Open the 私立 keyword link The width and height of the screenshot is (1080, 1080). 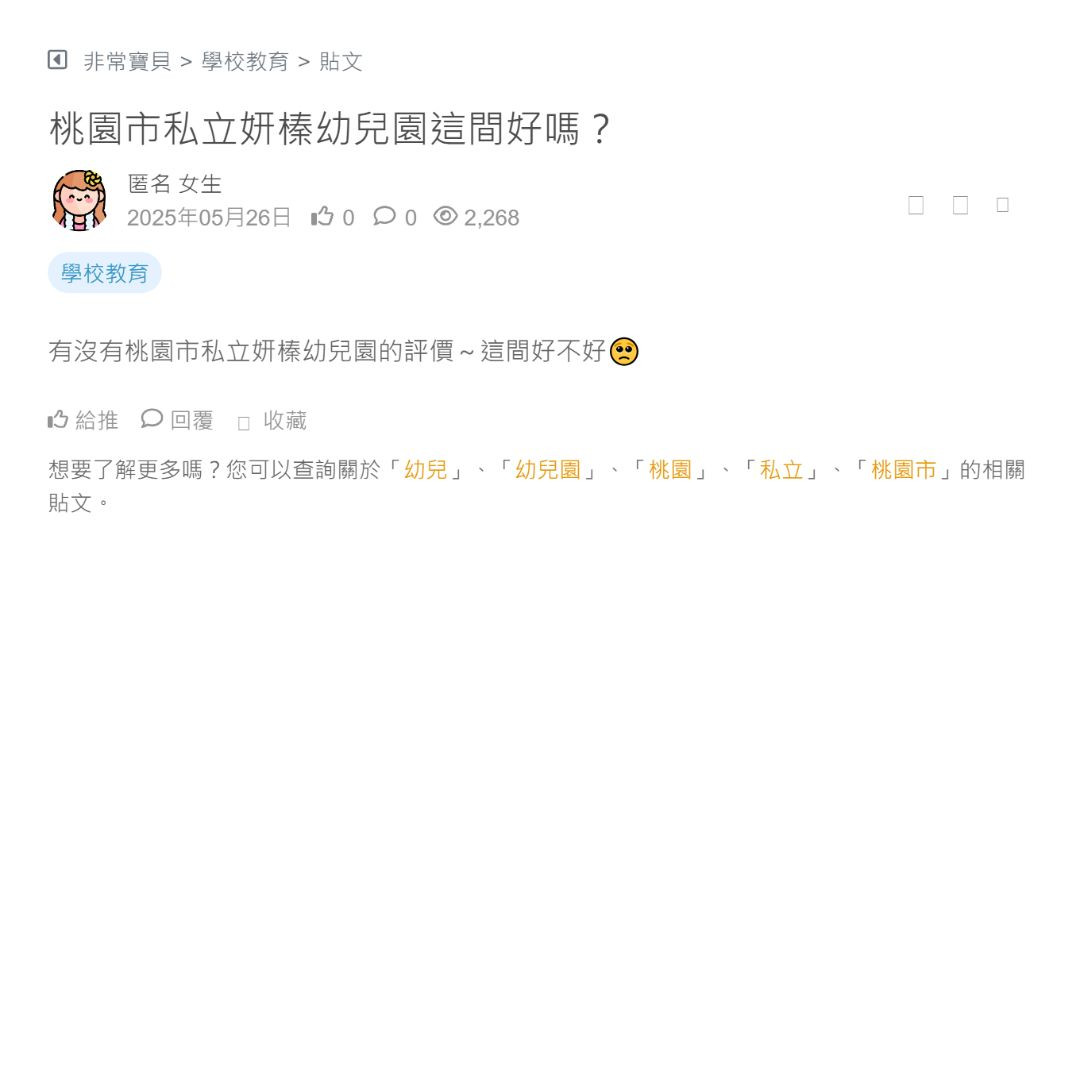tap(781, 470)
